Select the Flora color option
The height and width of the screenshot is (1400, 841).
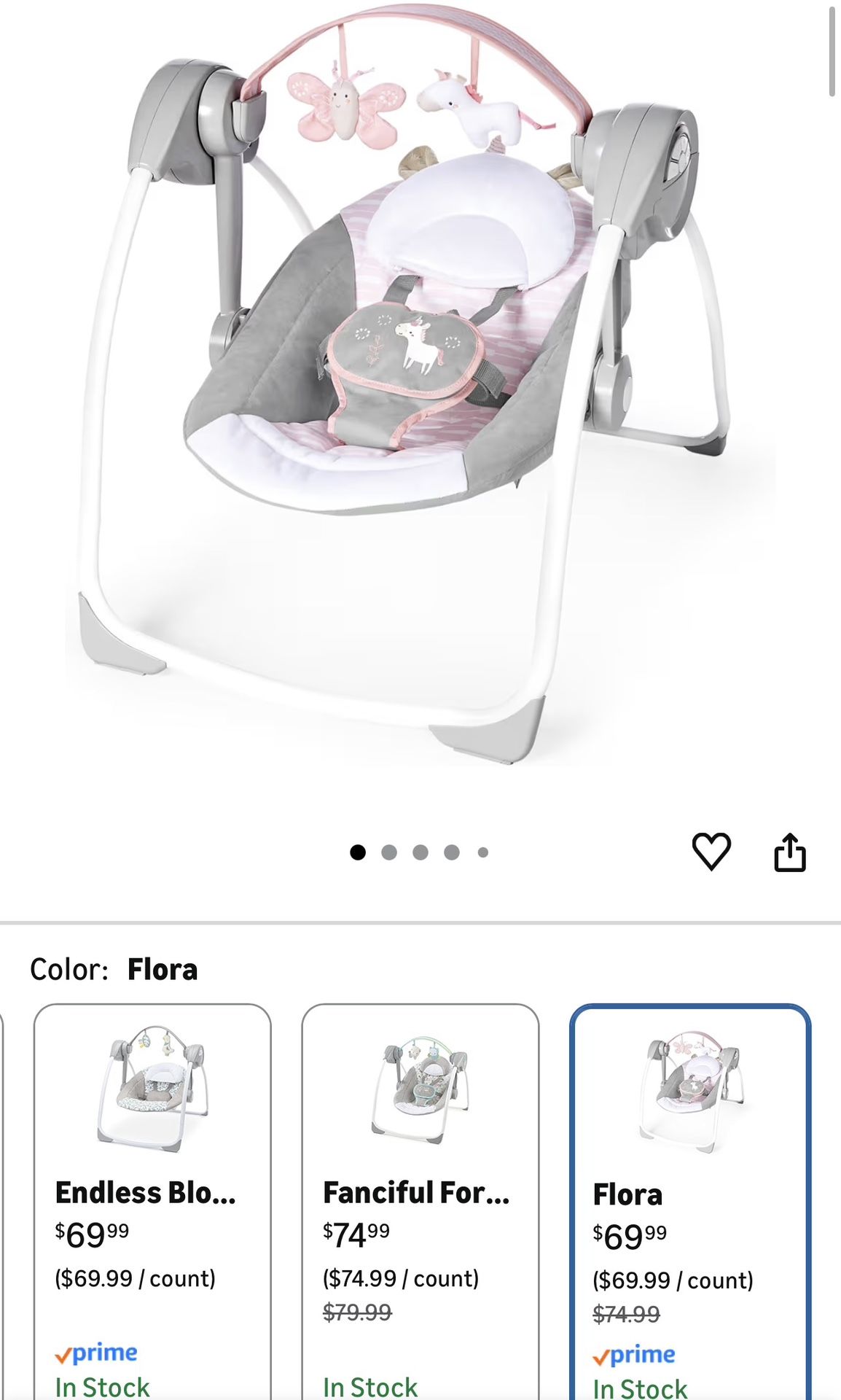pos(689,1196)
